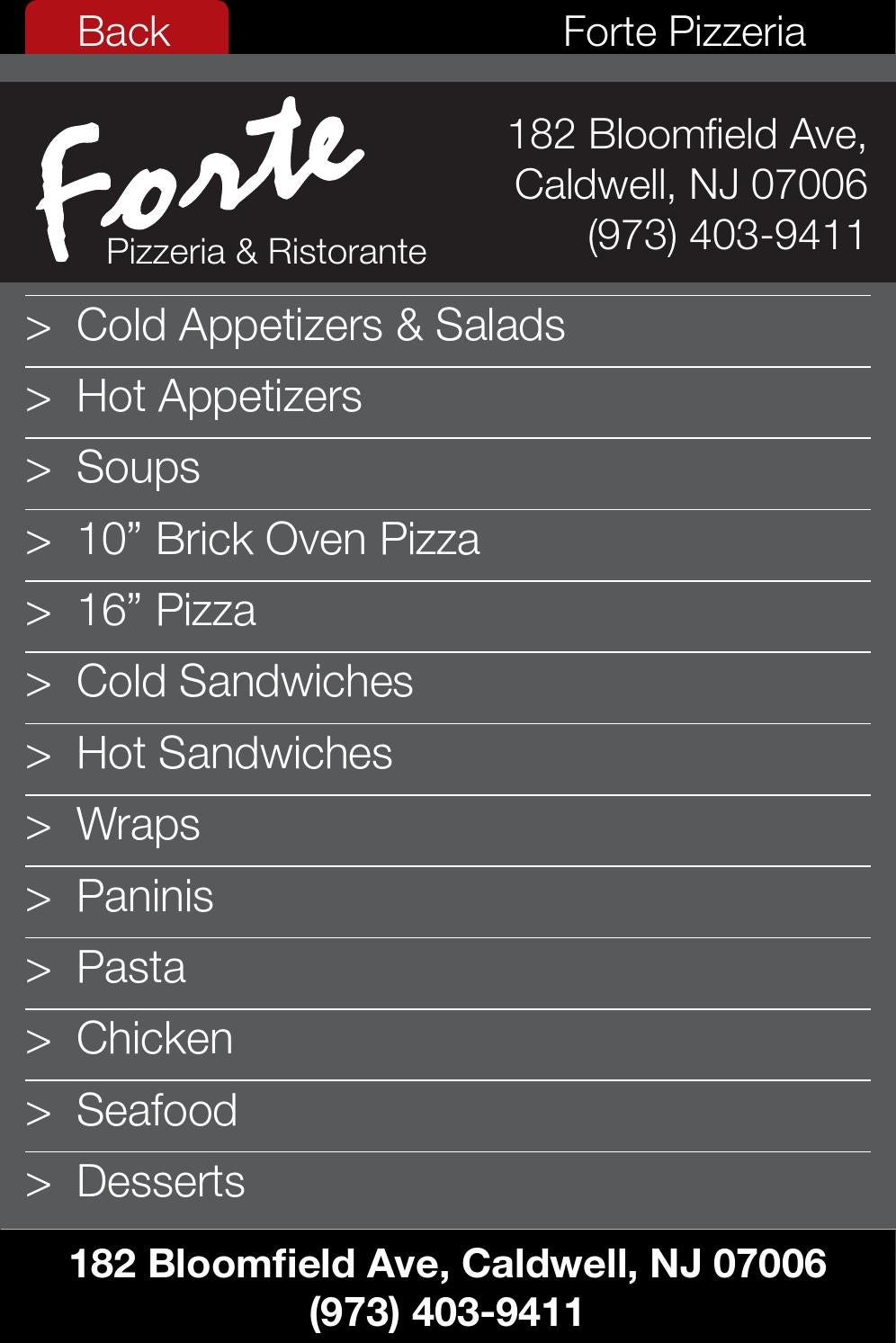
Task: Expand the Hot Appetizers section
Action: [x=220, y=396]
